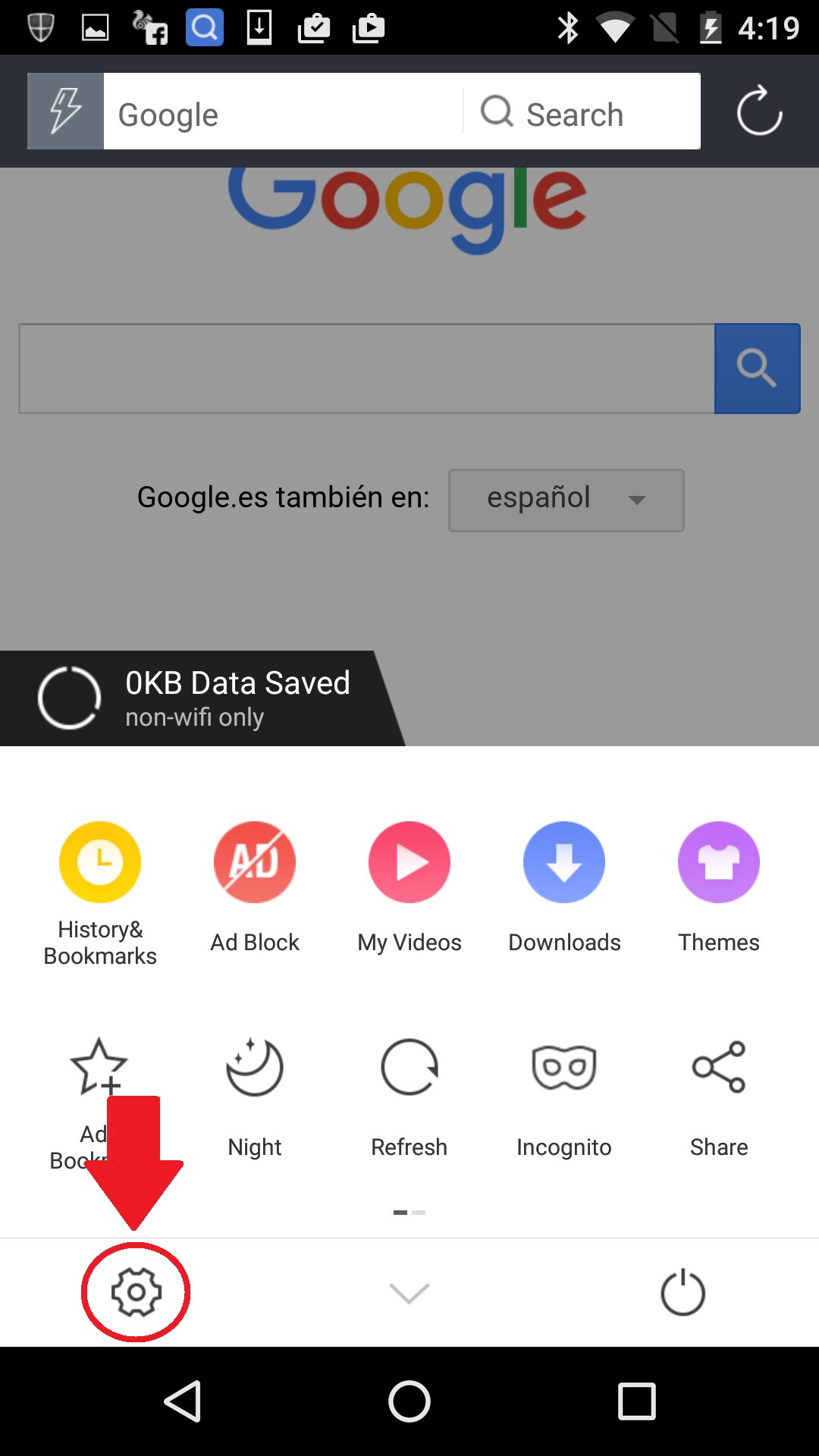
Task: Reload the page with the top refresh icon
Action: click(x=760, y=111)
